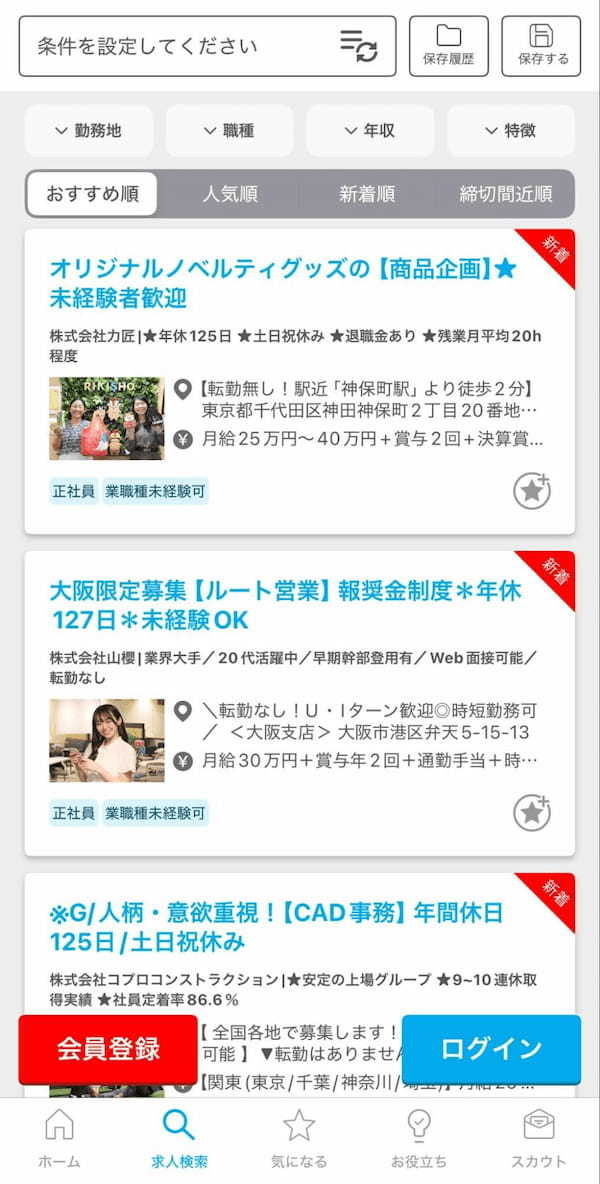Expand the 特徴 filter dropdown
600x1184 pixels.
[x=511, y=131]
